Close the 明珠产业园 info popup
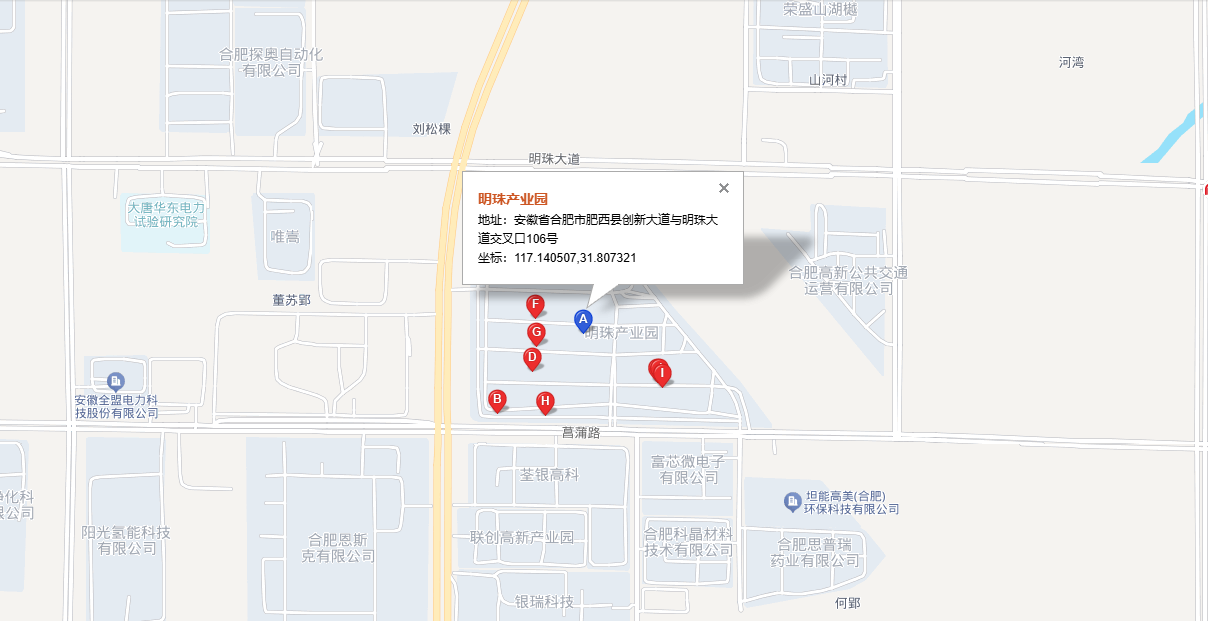 724,188
